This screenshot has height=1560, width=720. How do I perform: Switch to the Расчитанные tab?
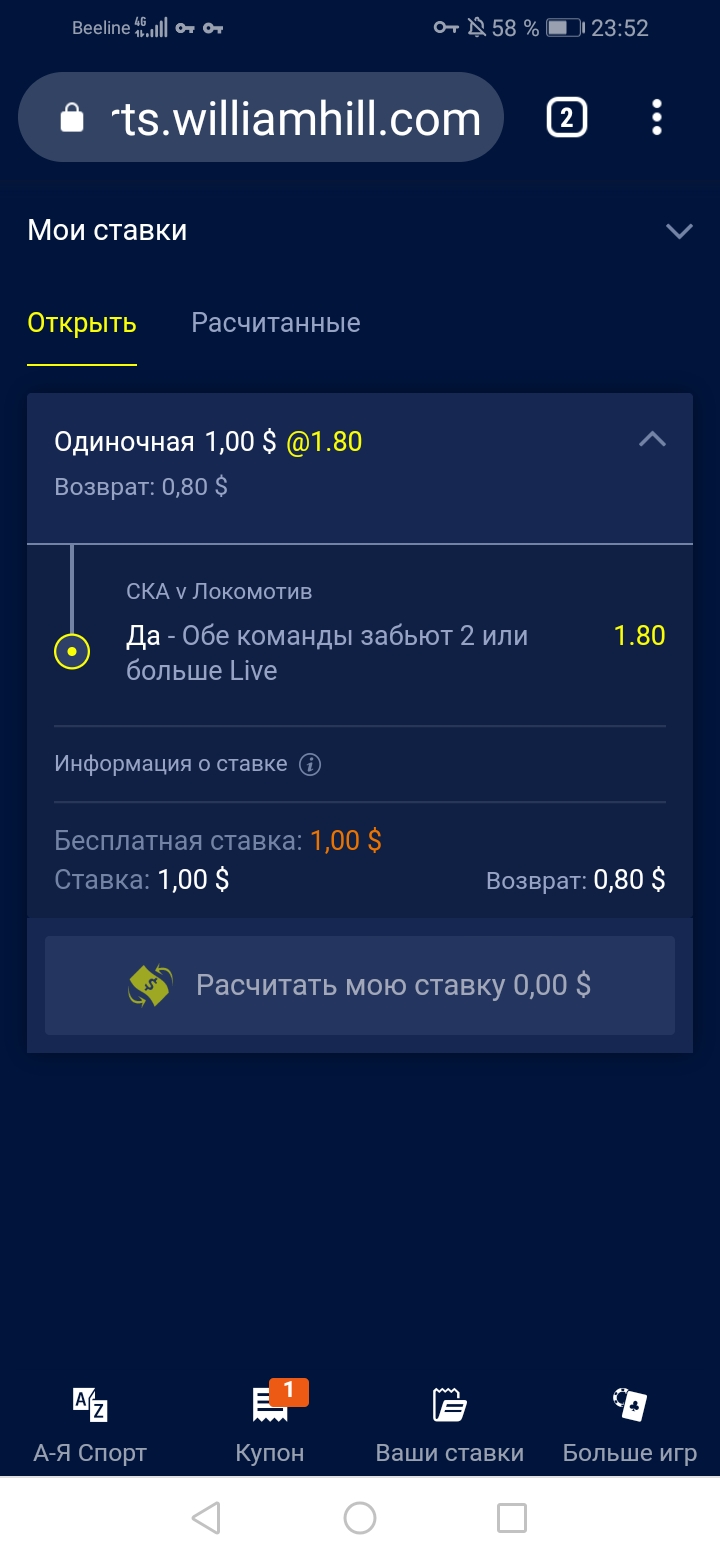276,323
